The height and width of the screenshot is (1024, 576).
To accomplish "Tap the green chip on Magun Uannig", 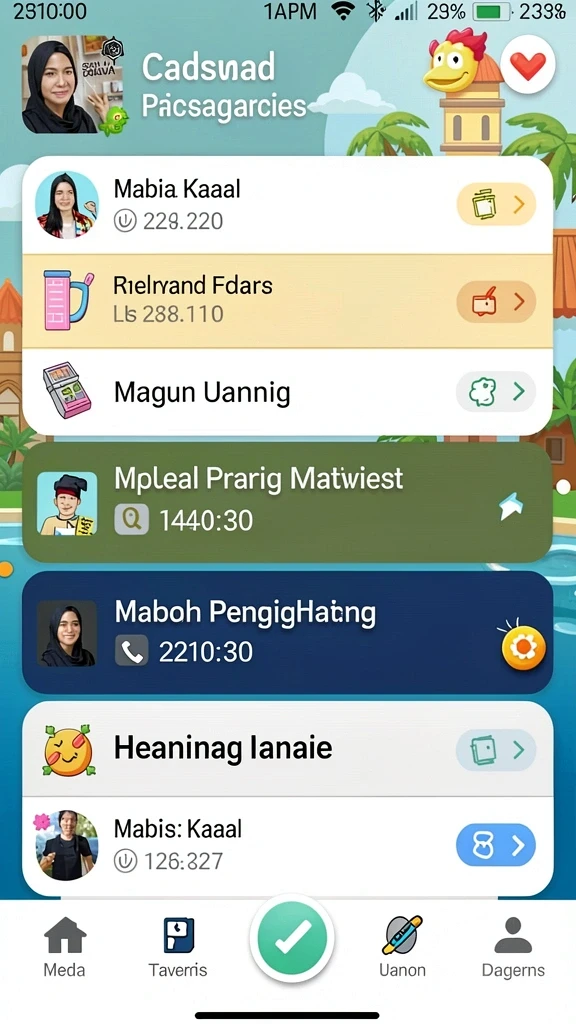I will tap(496, 391).
